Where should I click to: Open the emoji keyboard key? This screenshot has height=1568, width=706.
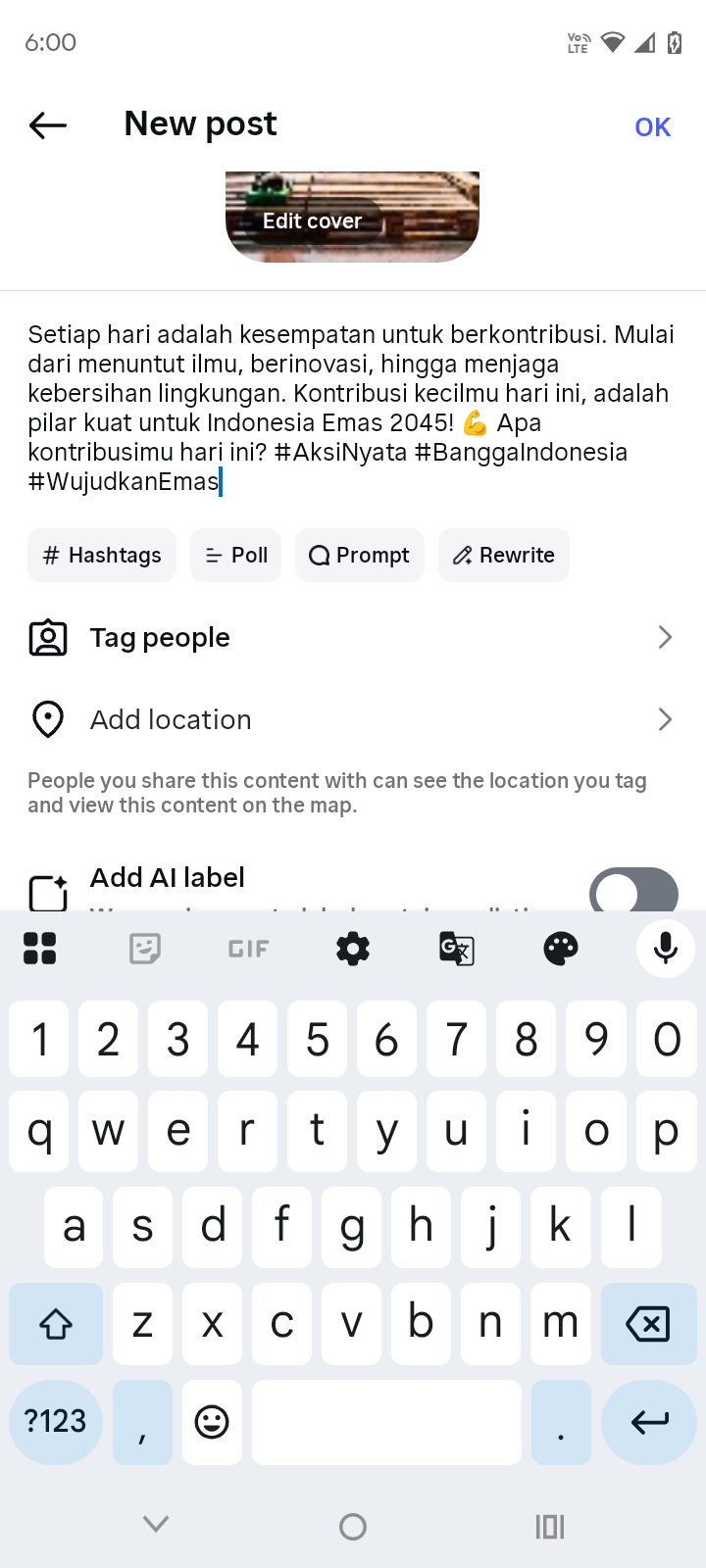pyautogui.click(x=212, y=1422)
